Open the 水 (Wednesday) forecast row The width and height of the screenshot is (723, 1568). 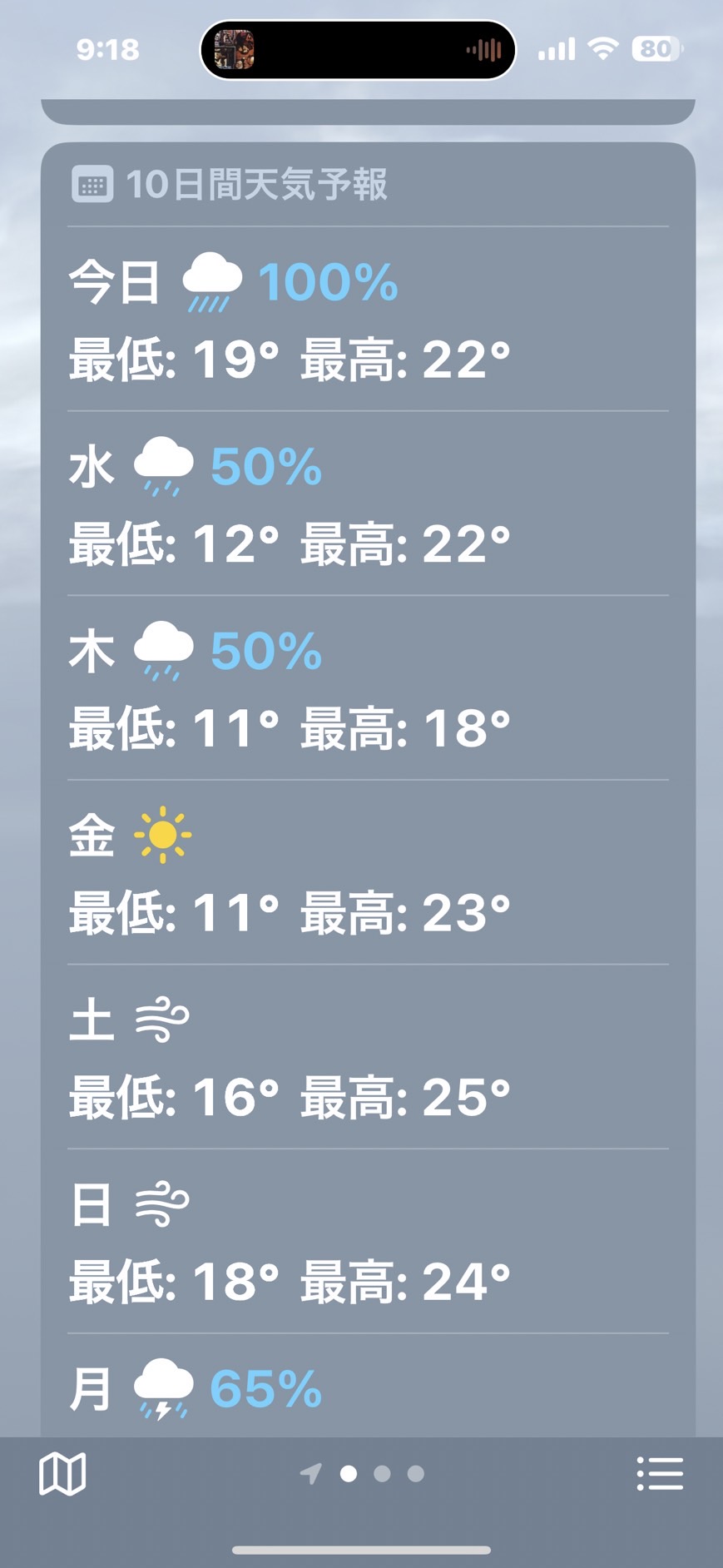368,504
